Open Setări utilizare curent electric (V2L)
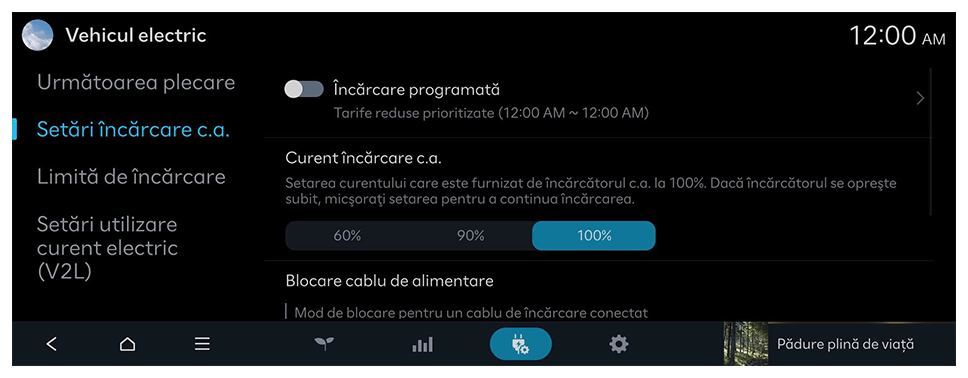This screenshot has width=968, height=378. 107,248
